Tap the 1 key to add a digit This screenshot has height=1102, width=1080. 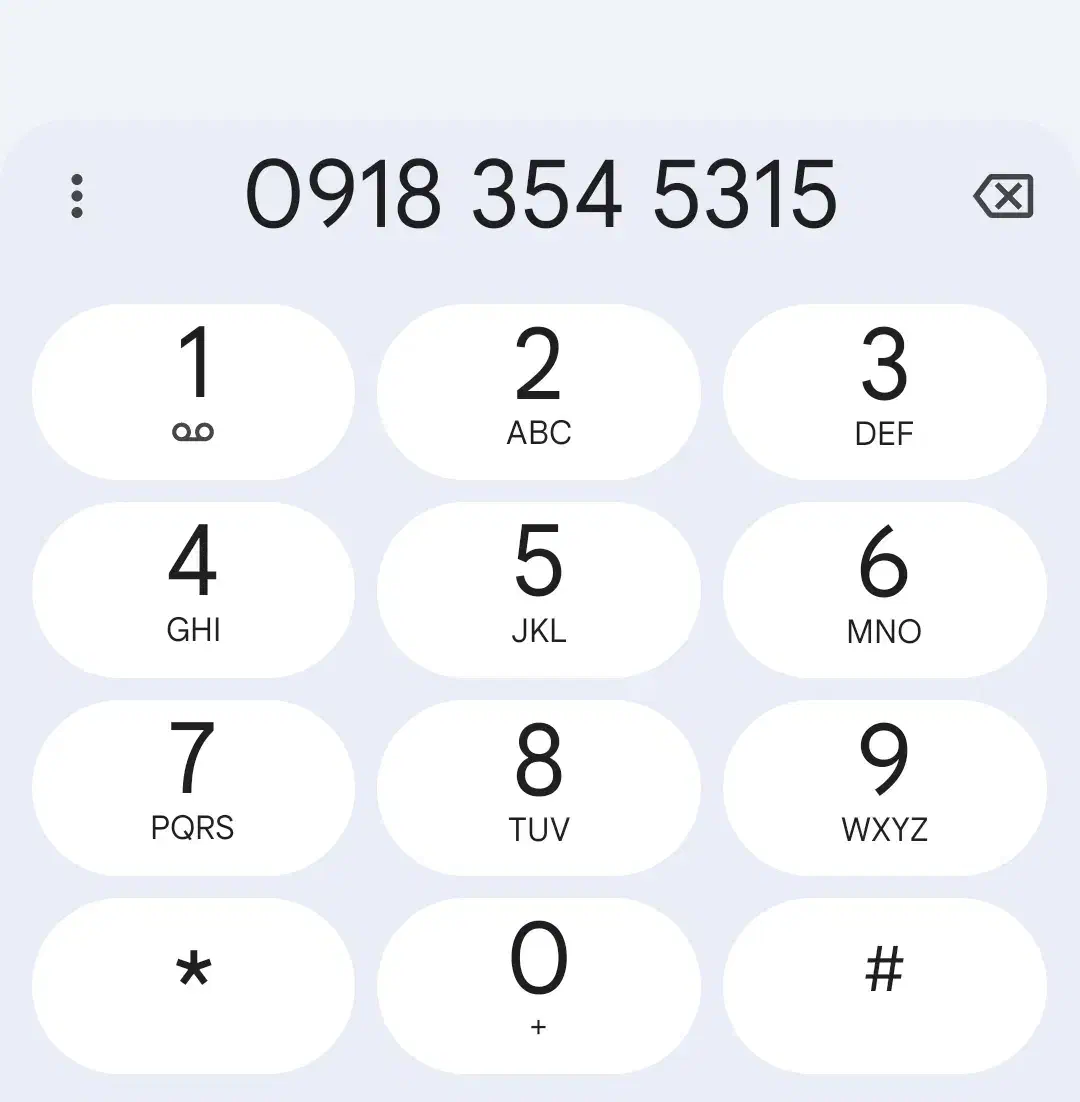point(194,391)
